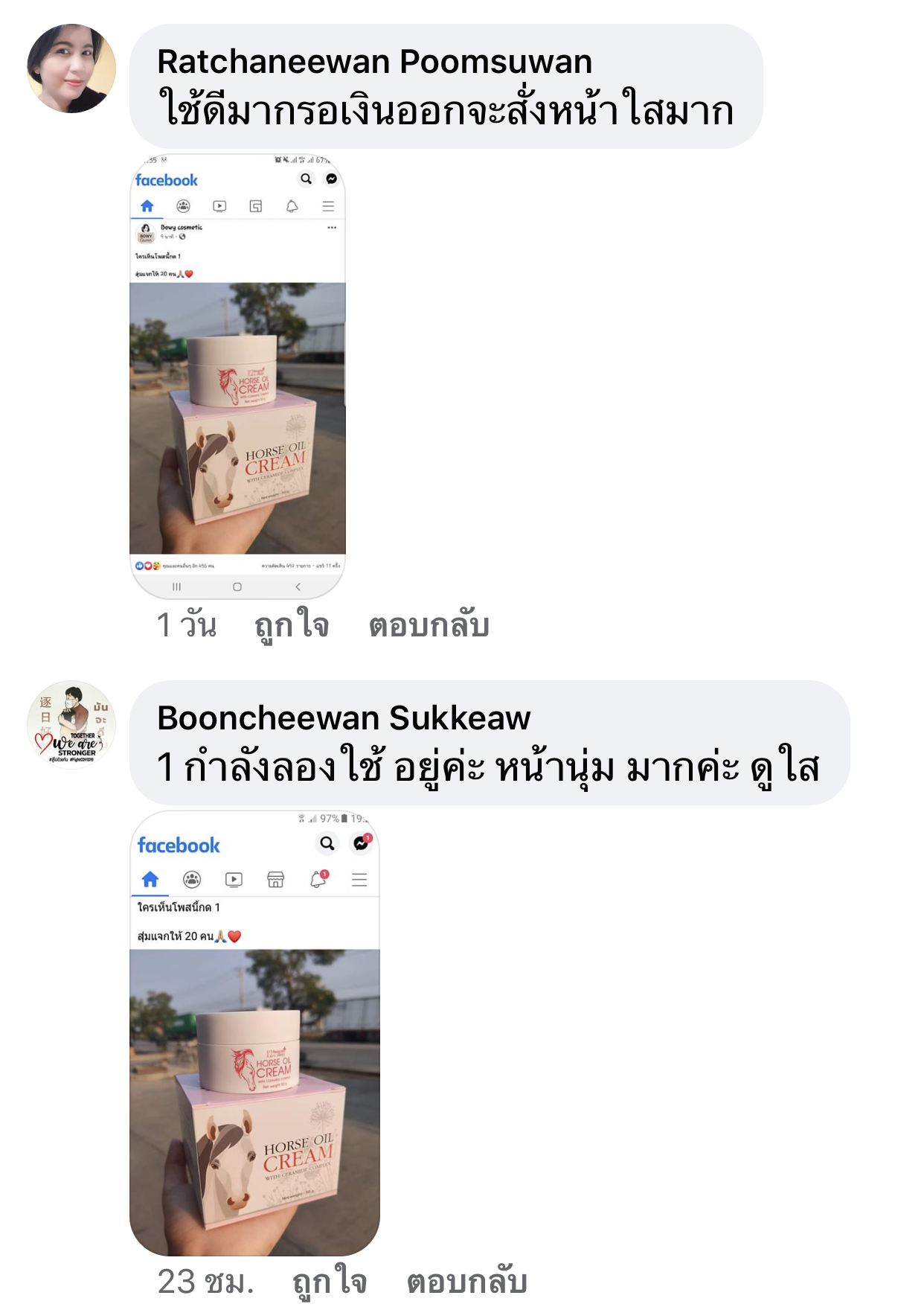Viewport: 924px width, 1307px height.
Task: Like Booncheewan Sukkeaw's comment
Action: 330,1282
